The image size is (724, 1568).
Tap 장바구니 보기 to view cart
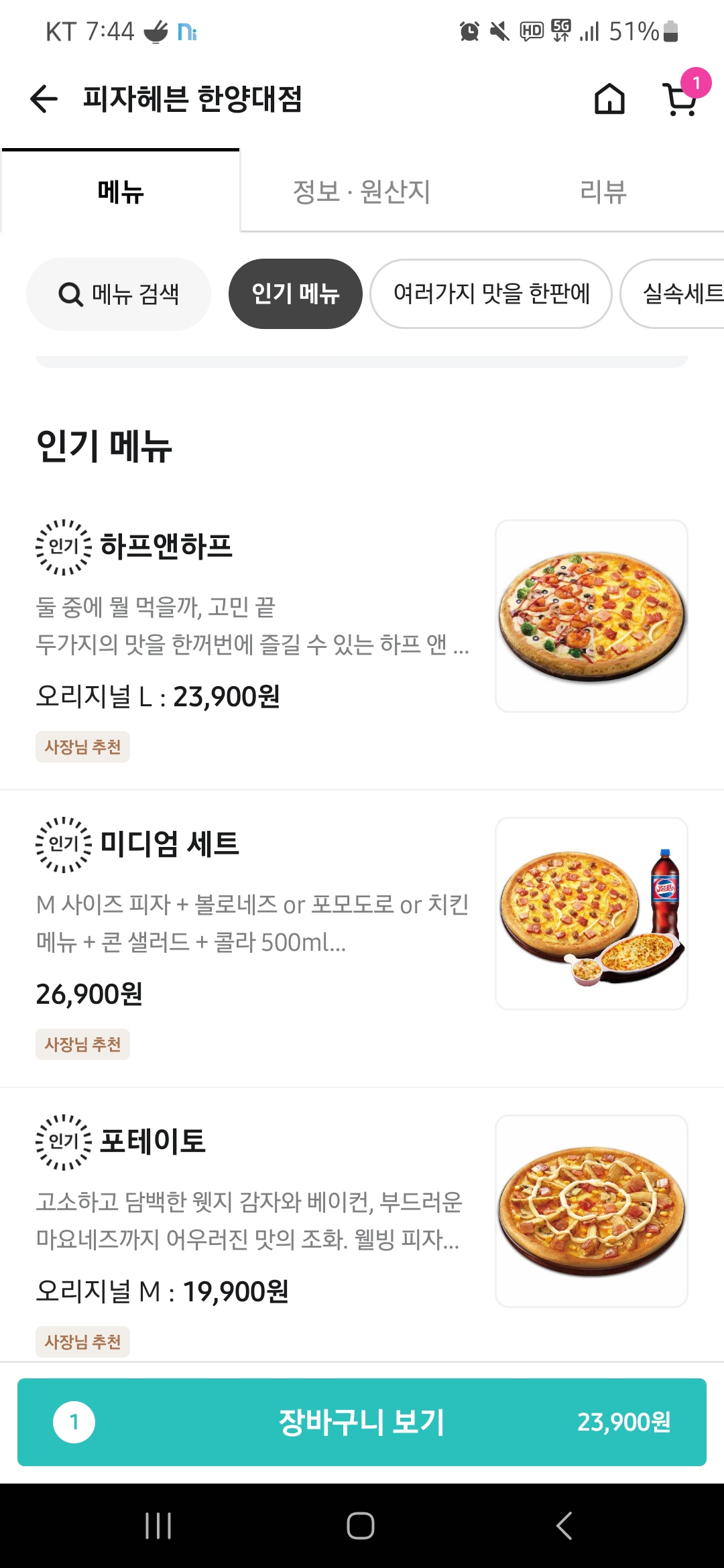(x=362, y=1422)
